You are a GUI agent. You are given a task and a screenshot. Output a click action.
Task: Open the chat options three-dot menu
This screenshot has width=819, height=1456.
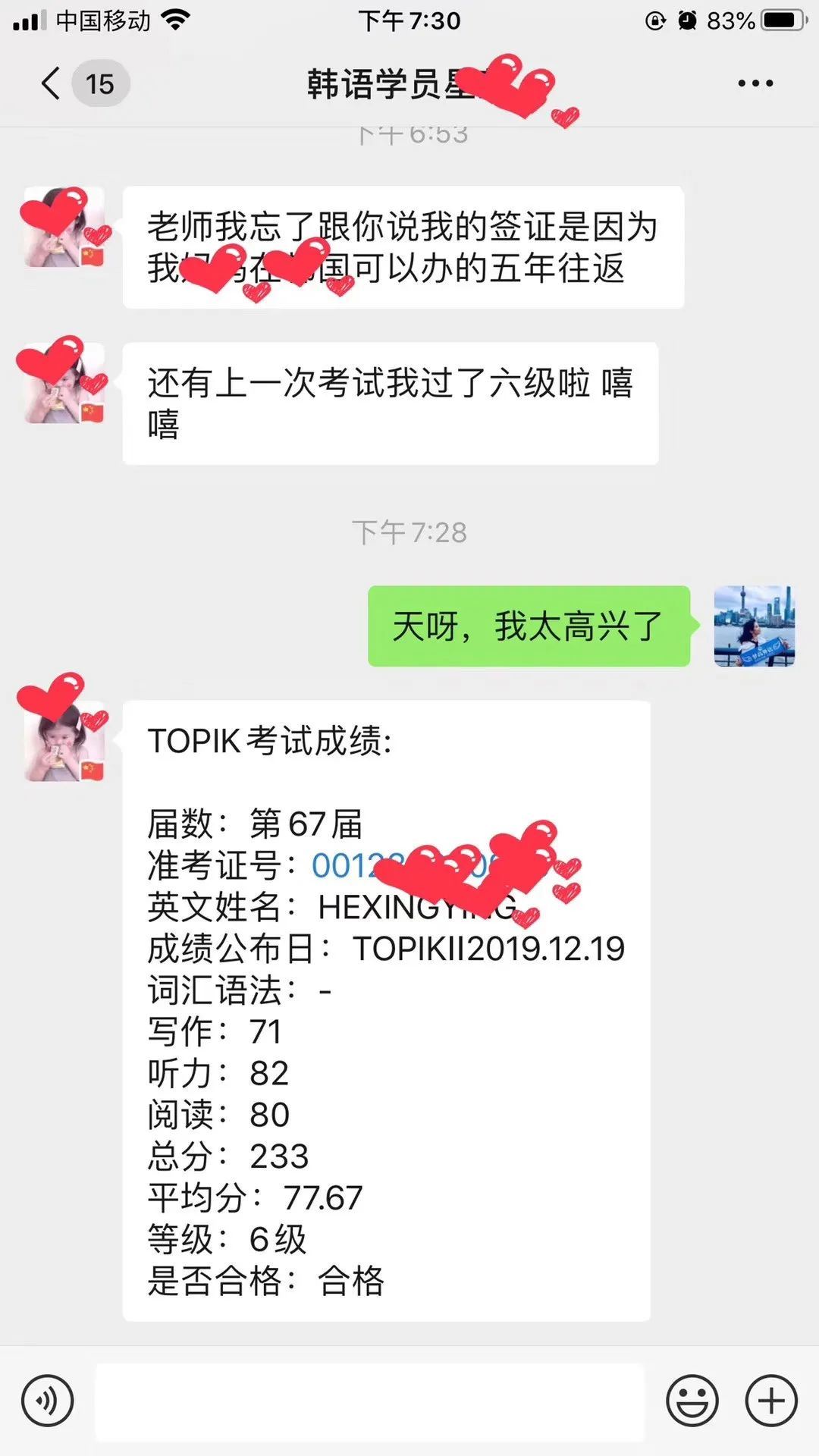click(755, 83)
